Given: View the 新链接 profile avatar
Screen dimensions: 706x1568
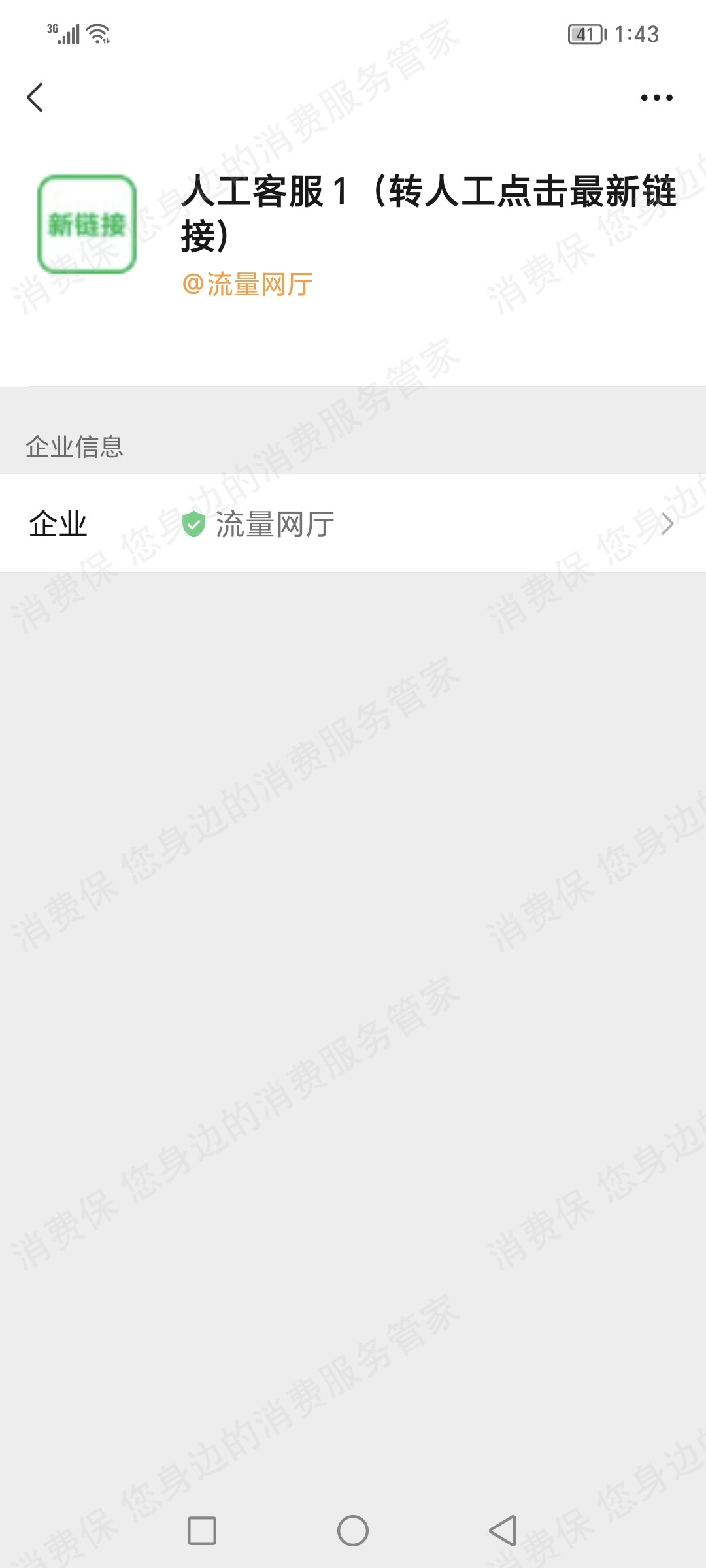Looking at the screenshot, I should pyautogui.click(x=87, y=224).
